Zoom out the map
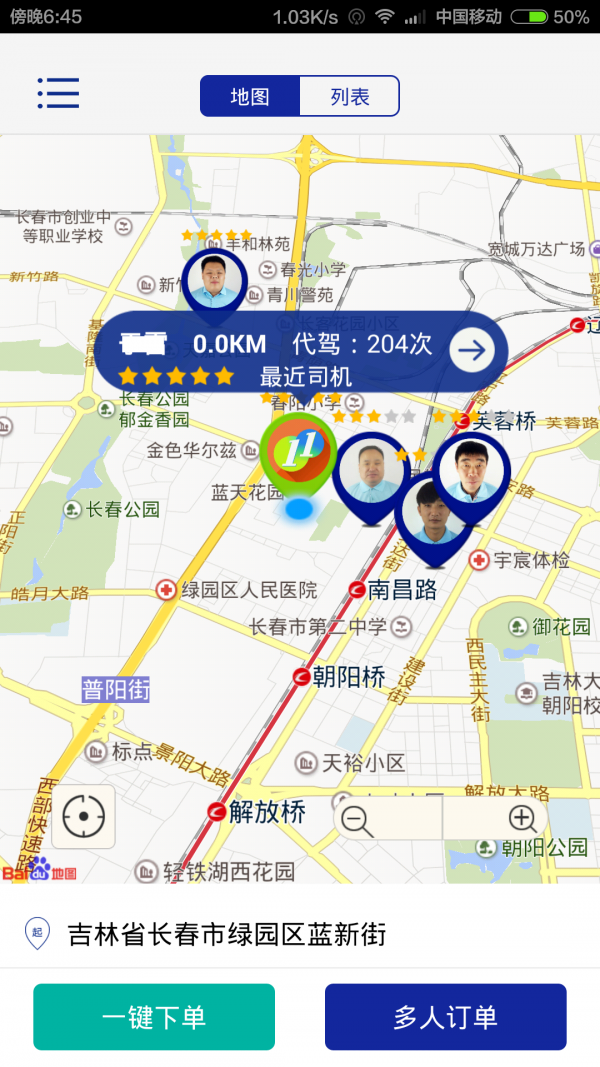The height and width of the screenshot is (1067, 600). pos(357,820)
